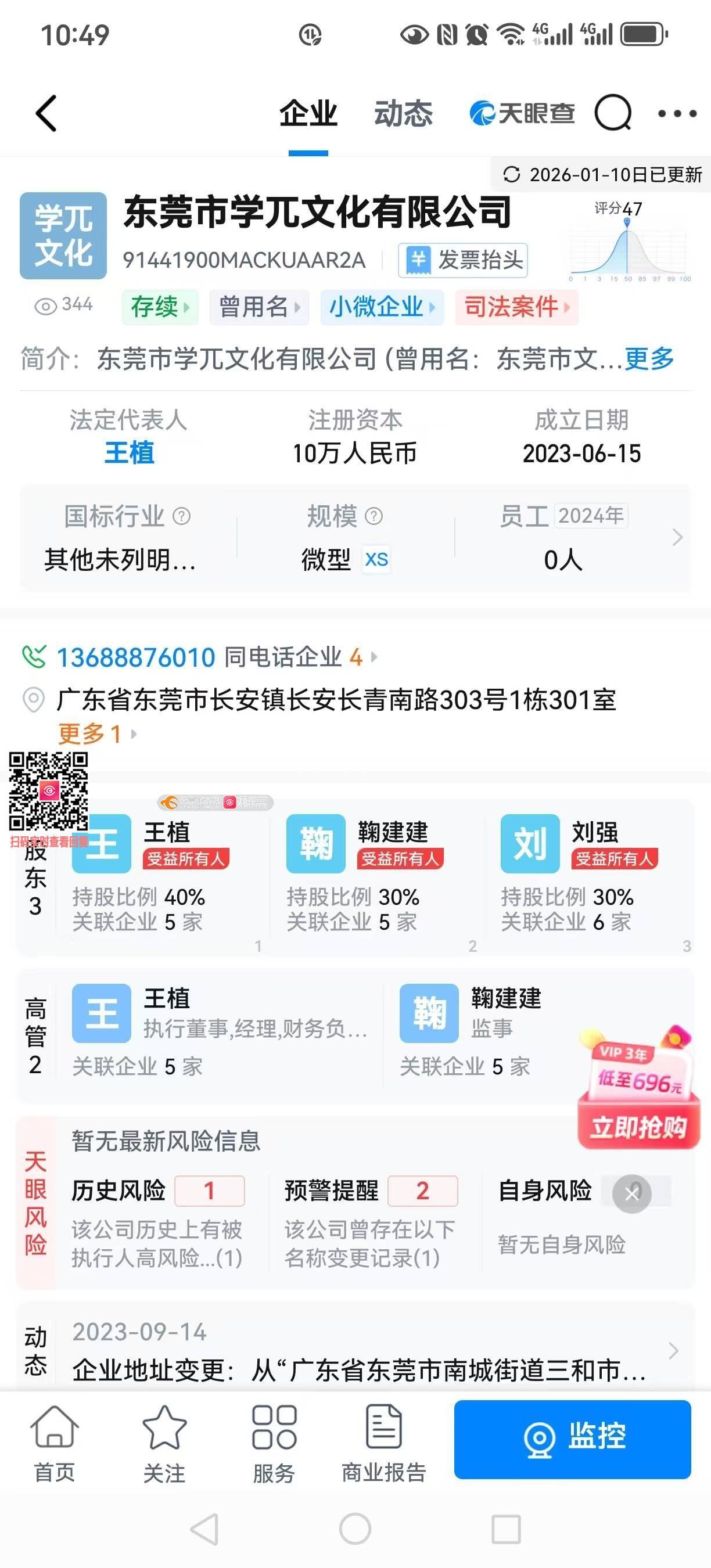The height and width of the screenshot is (1568, 711).
Task: Open the 商业报告 business report
Action: pos(383,1444)
